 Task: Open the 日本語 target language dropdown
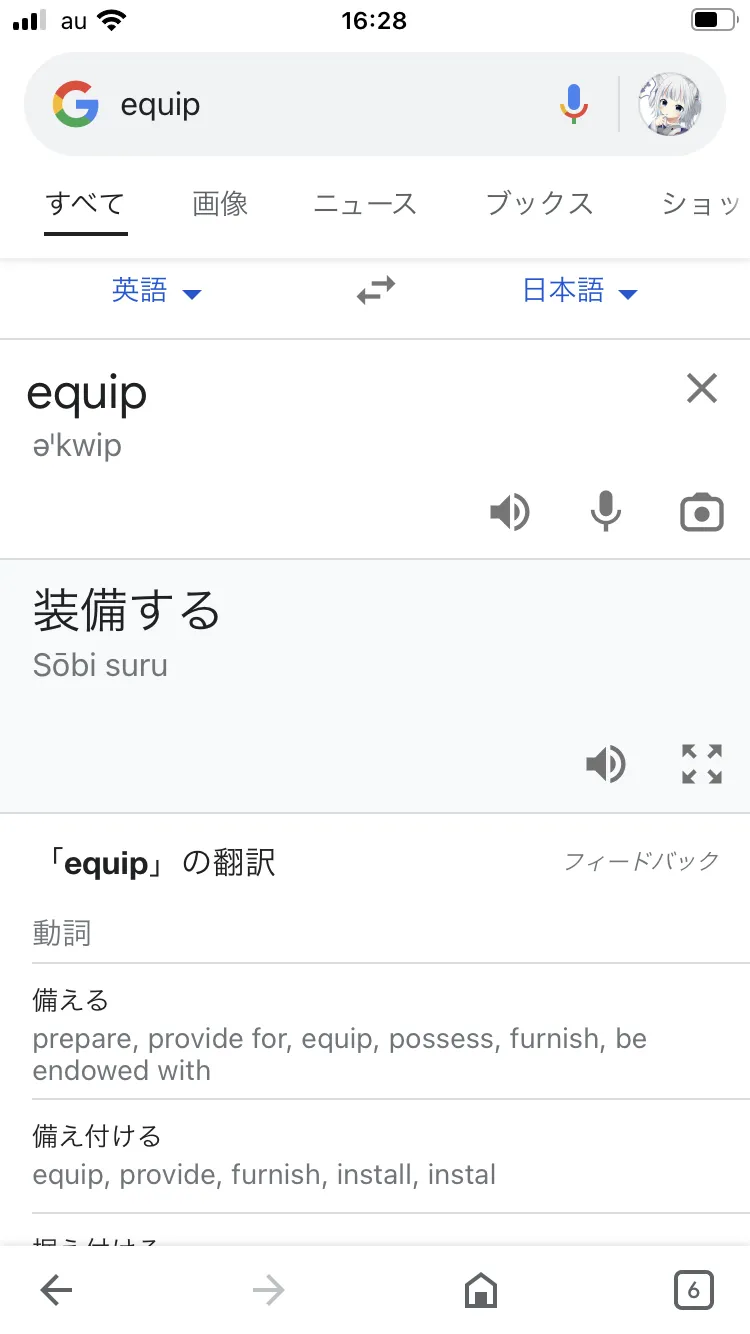click(x=580, y=291)
